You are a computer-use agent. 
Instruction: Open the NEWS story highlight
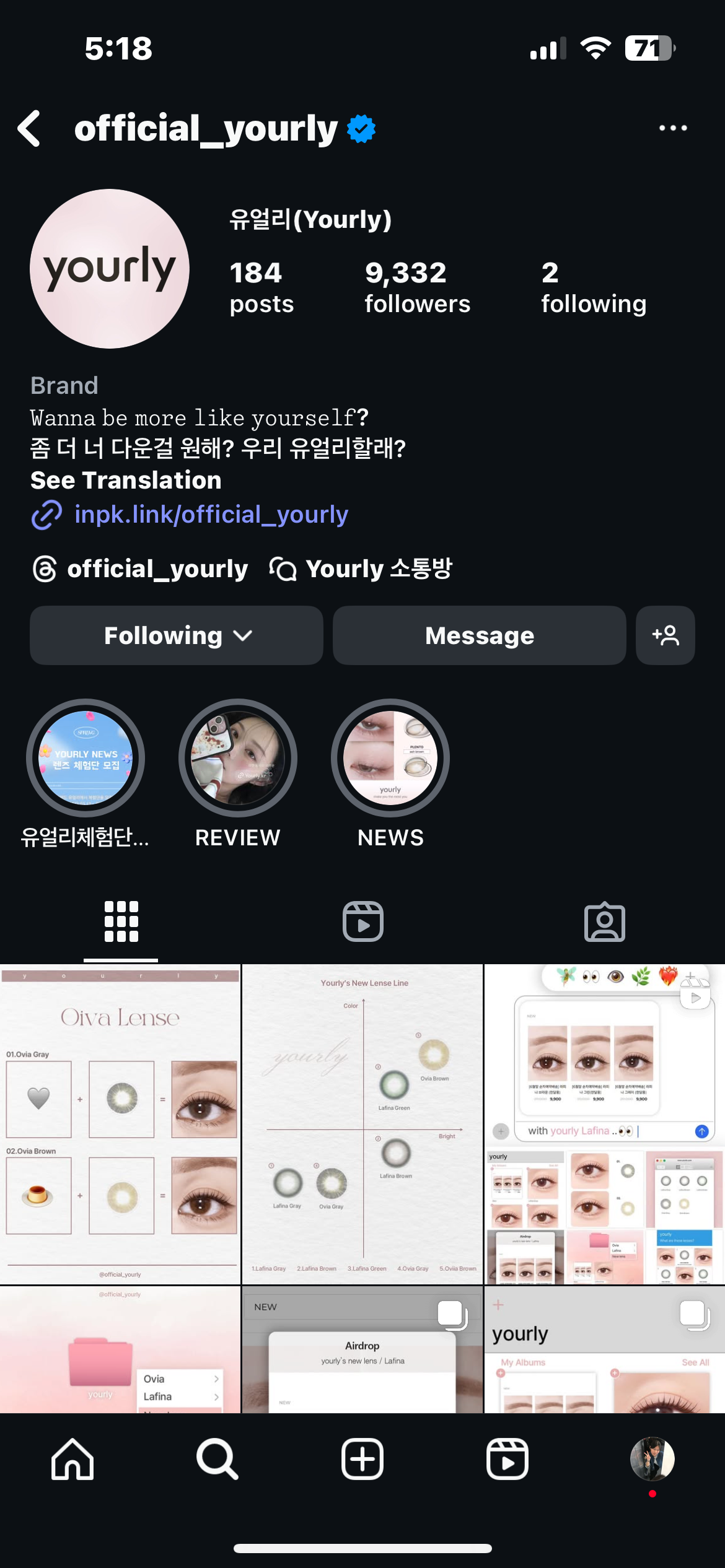click(x=390, y=758)
